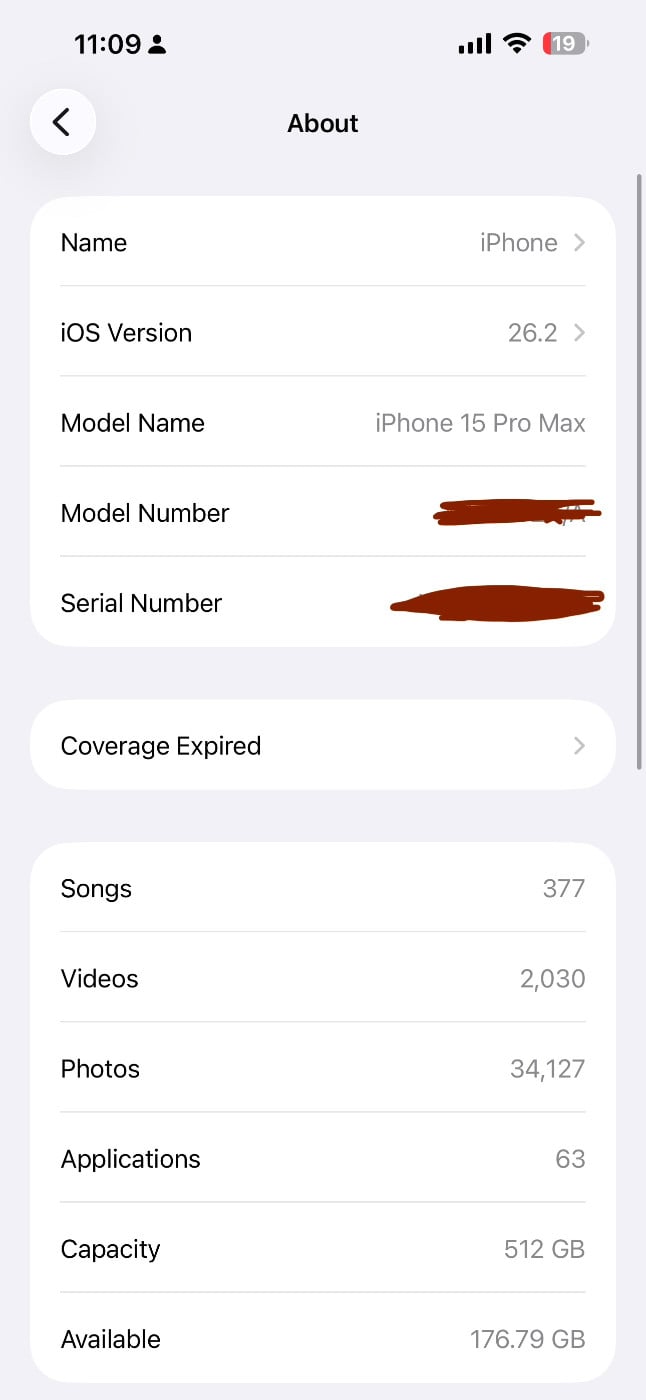This screenshot has width=646, height=1400.
Task: Open the Coverage Expired row
Action: pyautogui.click(x=322, y=746)
